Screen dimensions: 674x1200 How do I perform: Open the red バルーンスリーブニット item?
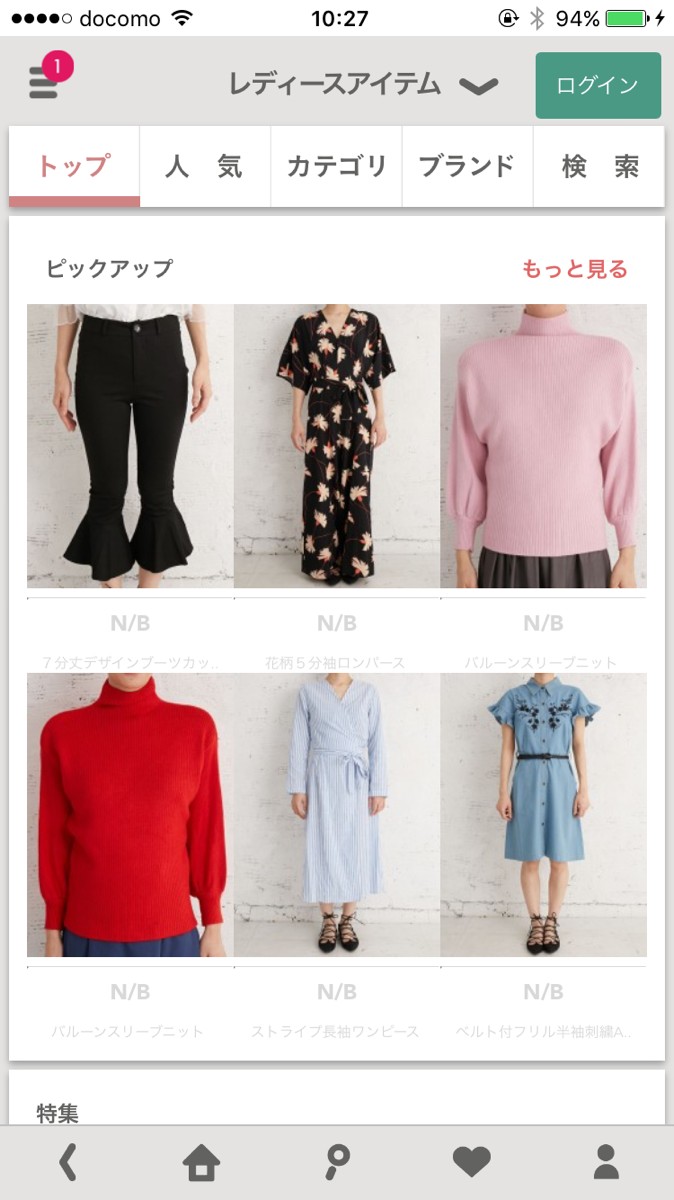(x=130, y=815)
